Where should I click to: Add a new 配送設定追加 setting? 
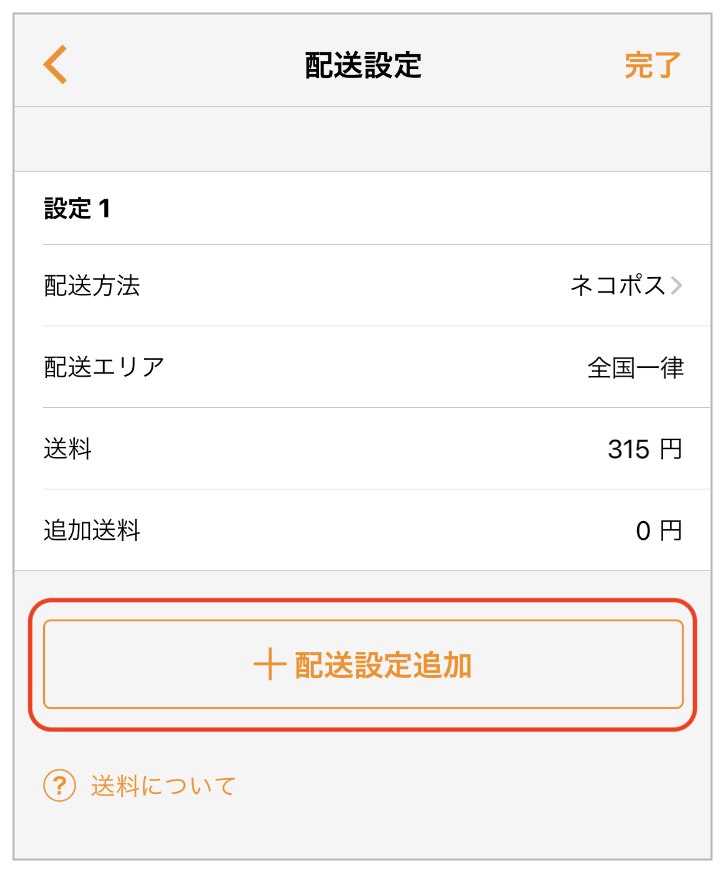coord(363,665)
